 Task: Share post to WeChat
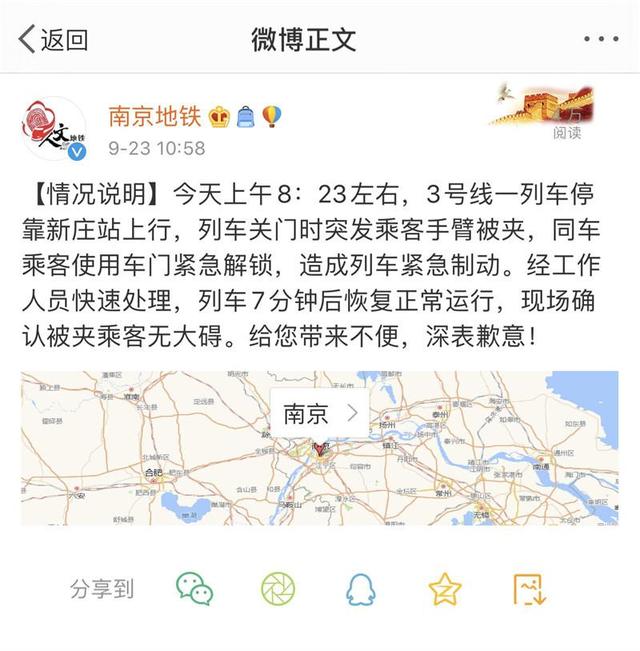[x=194, y=589]
